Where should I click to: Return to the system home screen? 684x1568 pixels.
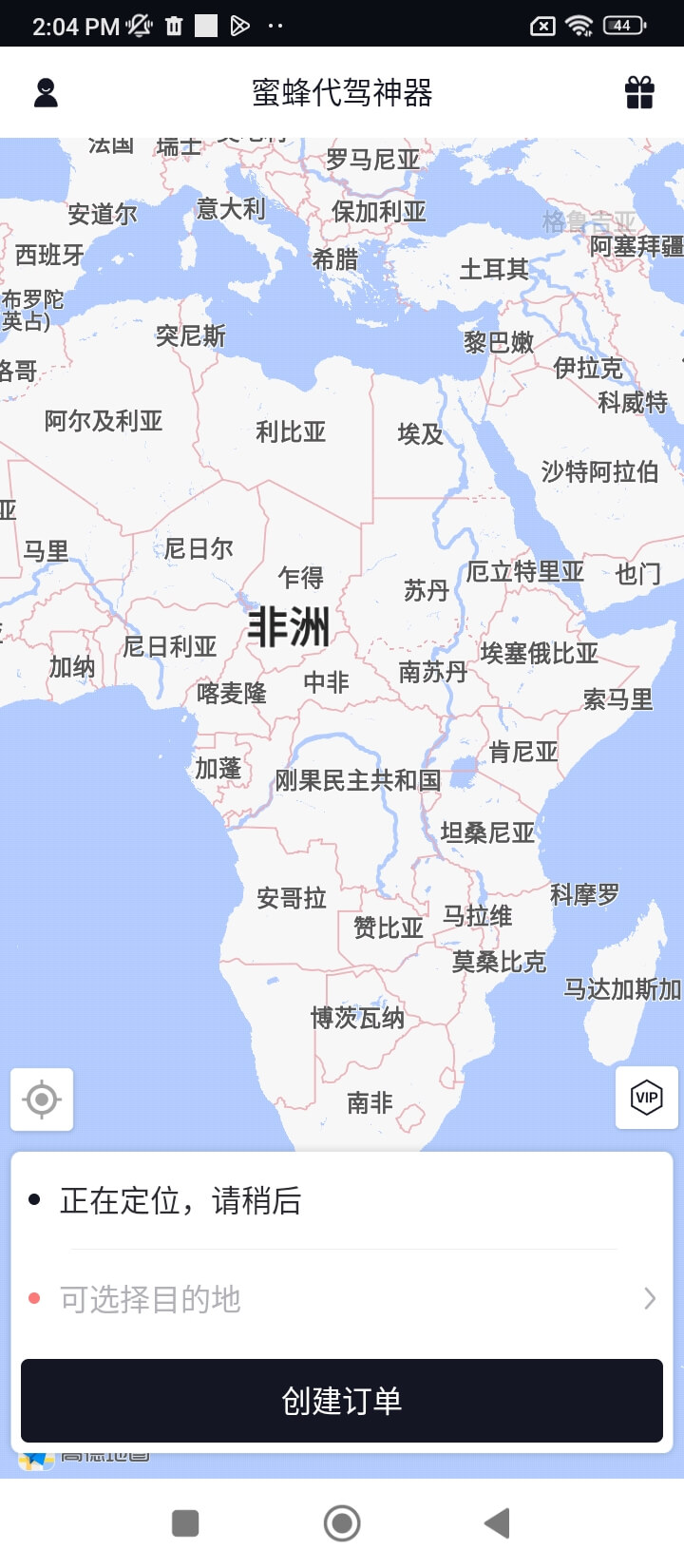coord(342,1523)
